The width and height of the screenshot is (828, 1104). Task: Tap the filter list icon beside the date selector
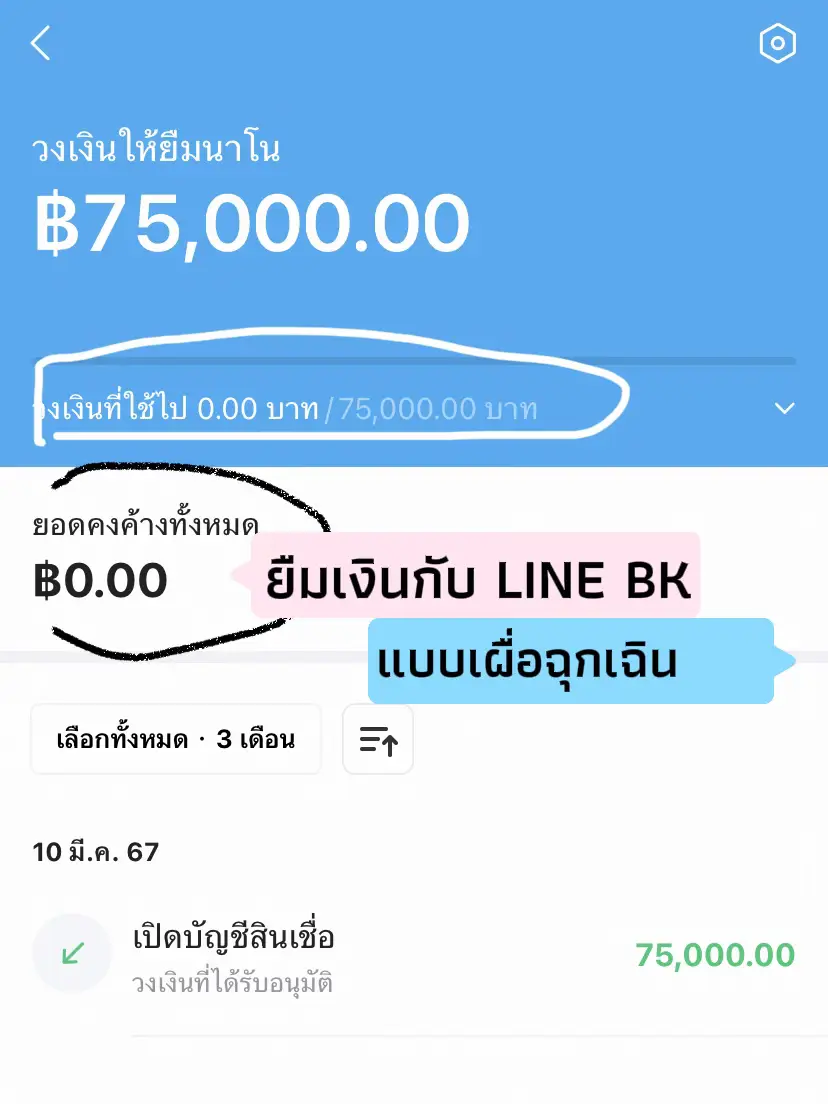[x=378, y=739]
